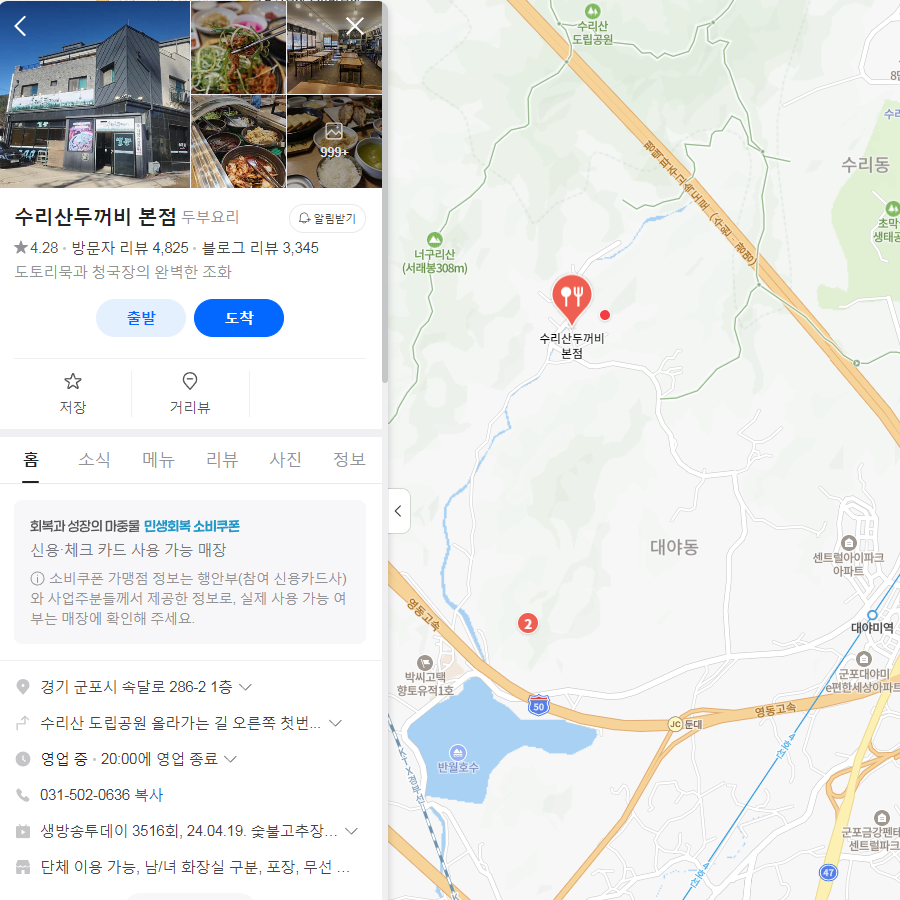Collapse the side panel with arrow handle
Viewport: 900px width, 900px height.
tap(398, 511)
